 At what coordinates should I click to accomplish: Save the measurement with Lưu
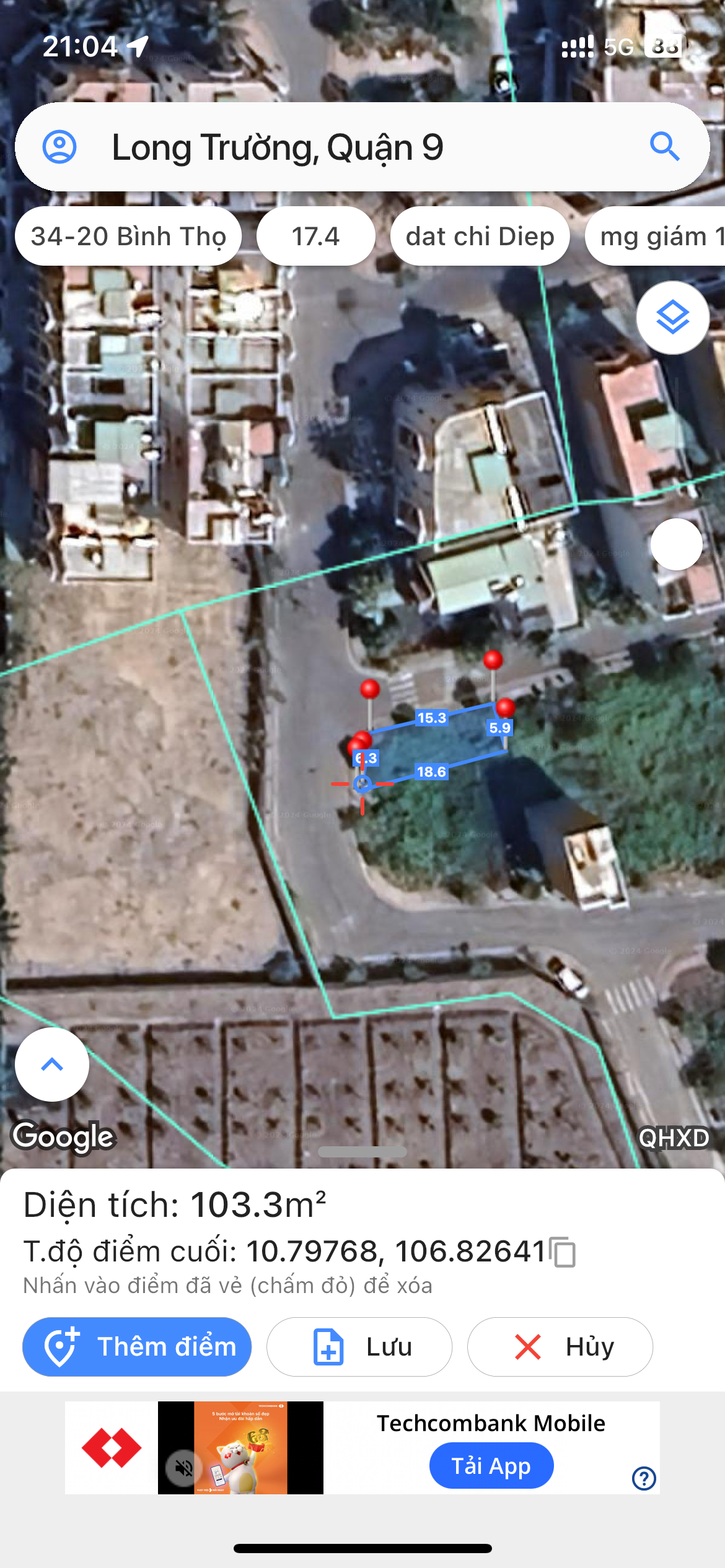[359, 1347]
